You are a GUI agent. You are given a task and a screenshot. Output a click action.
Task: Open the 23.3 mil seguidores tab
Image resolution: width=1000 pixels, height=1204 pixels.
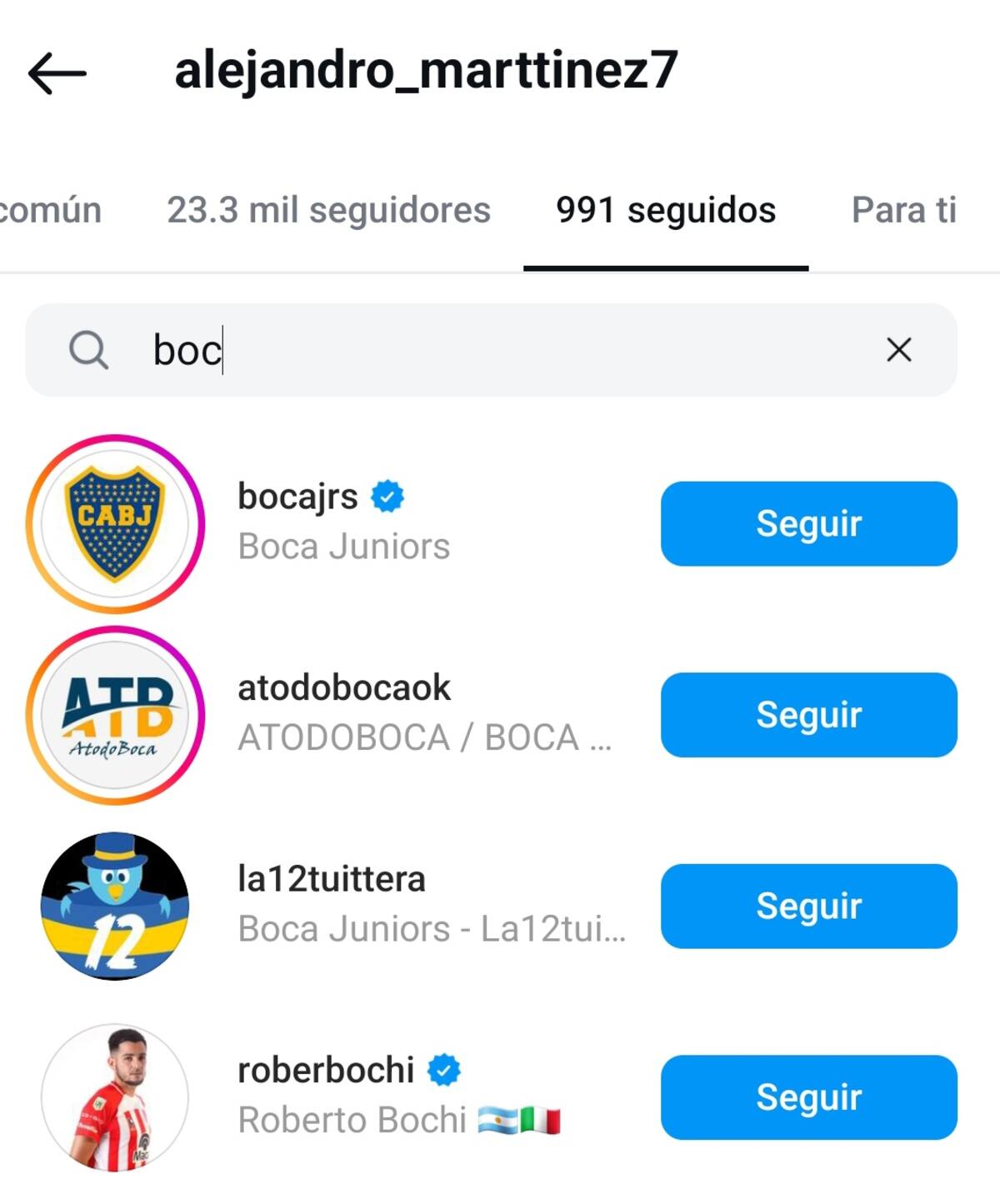[329, 210]
